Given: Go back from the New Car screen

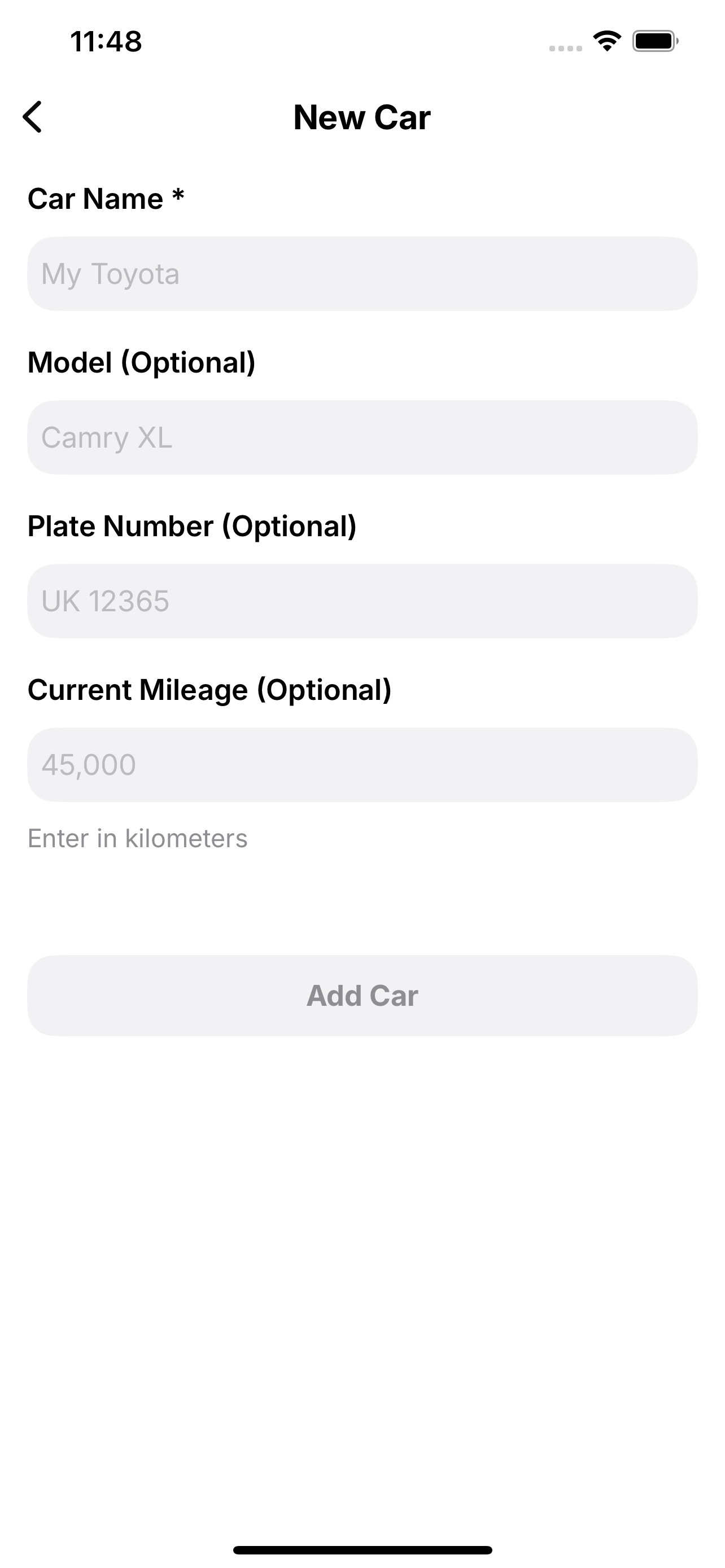Looking at the screenshot, I should (x=32, y=117).
